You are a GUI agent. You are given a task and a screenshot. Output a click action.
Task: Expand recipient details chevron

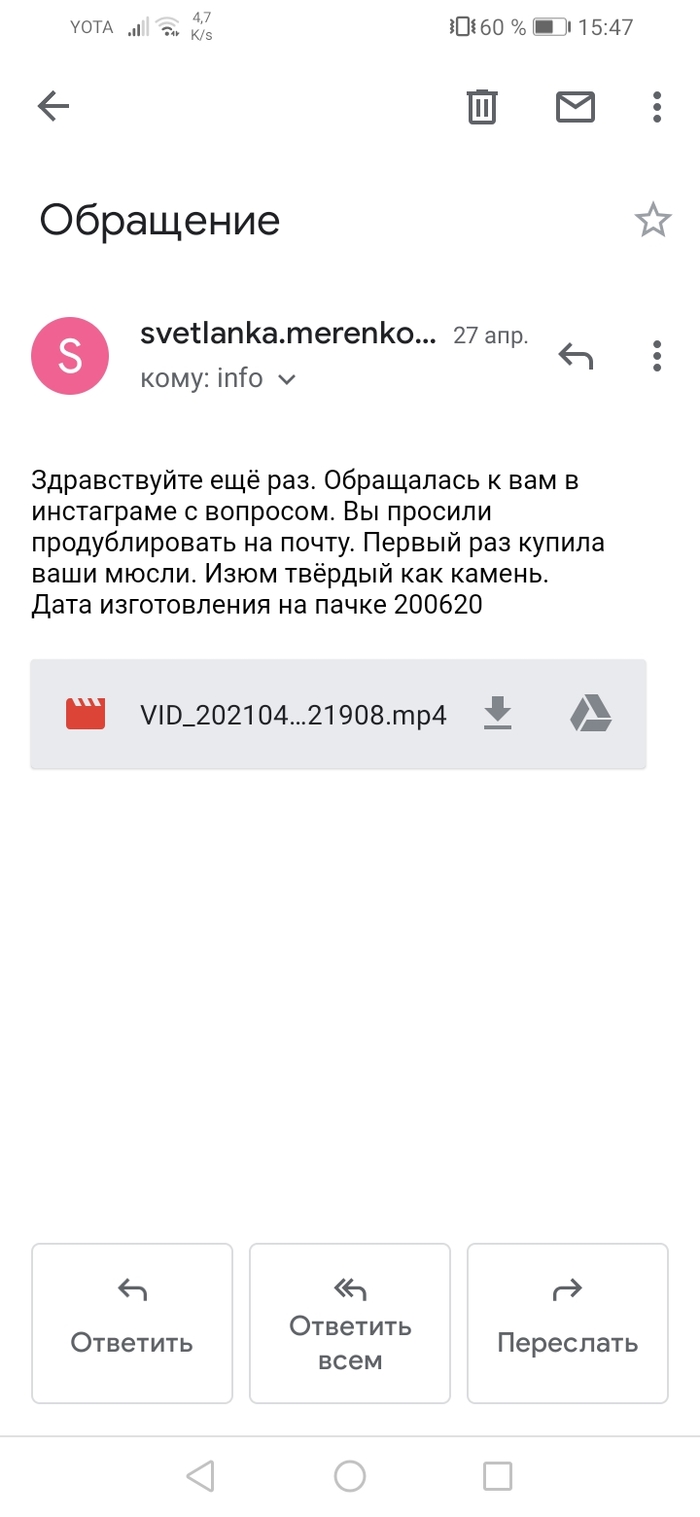(287, 380)
